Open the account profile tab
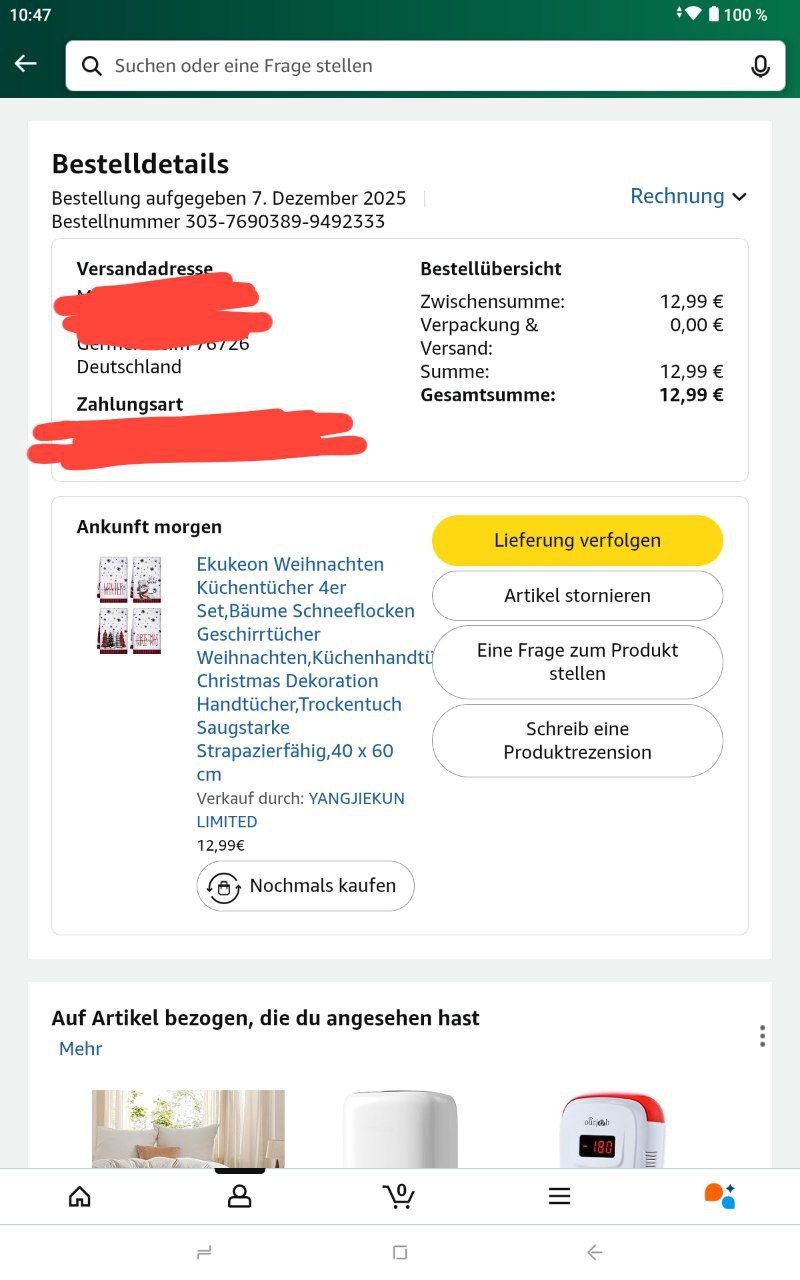 [x=239, y=1196]
